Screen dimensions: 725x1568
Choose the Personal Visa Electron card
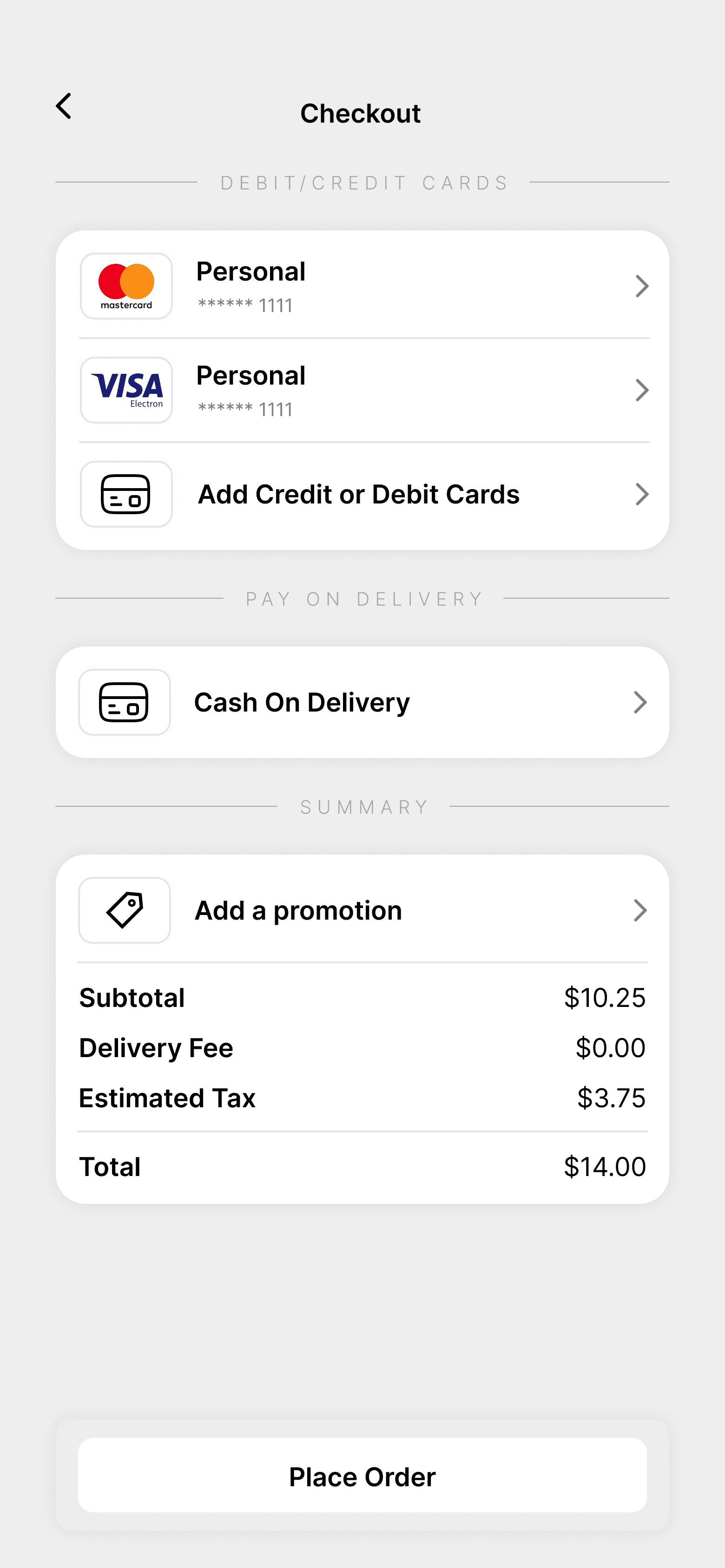click(363, 390)
